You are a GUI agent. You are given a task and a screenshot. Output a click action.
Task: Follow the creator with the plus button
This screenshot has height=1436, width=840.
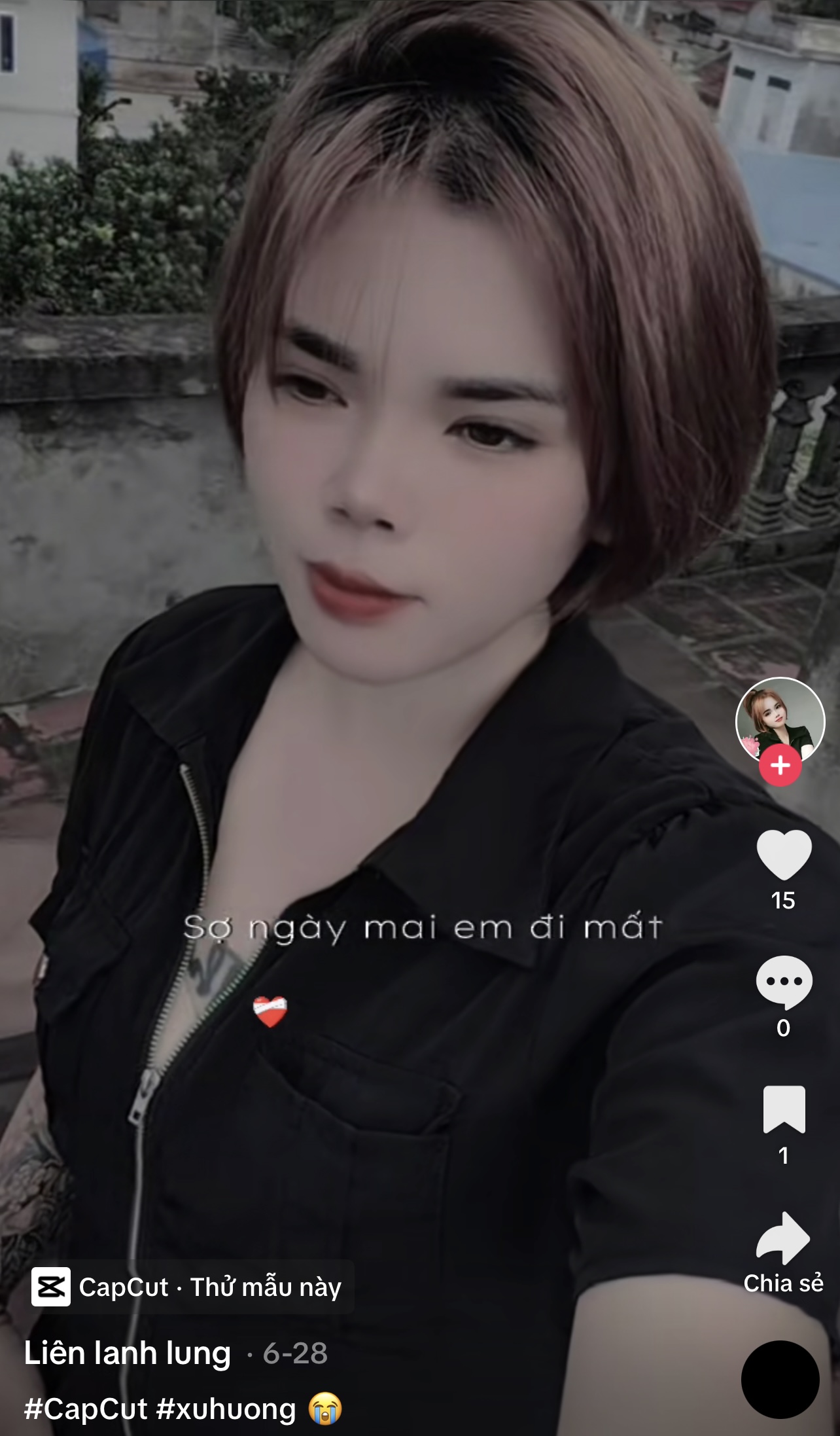[780, 765]
